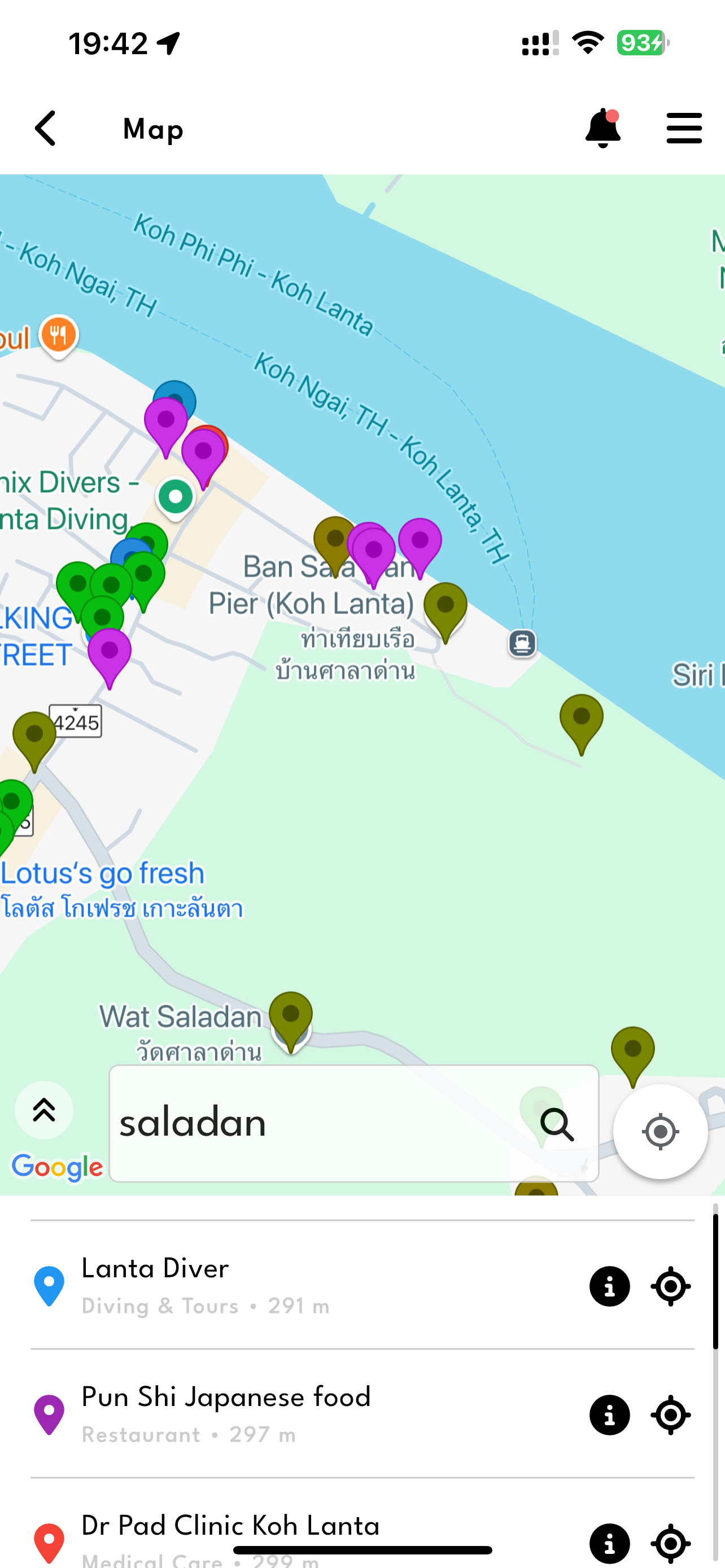Viewport: 725px width, 1568px height.
Task: Open the notifications bell
Action: click(602, 129)
